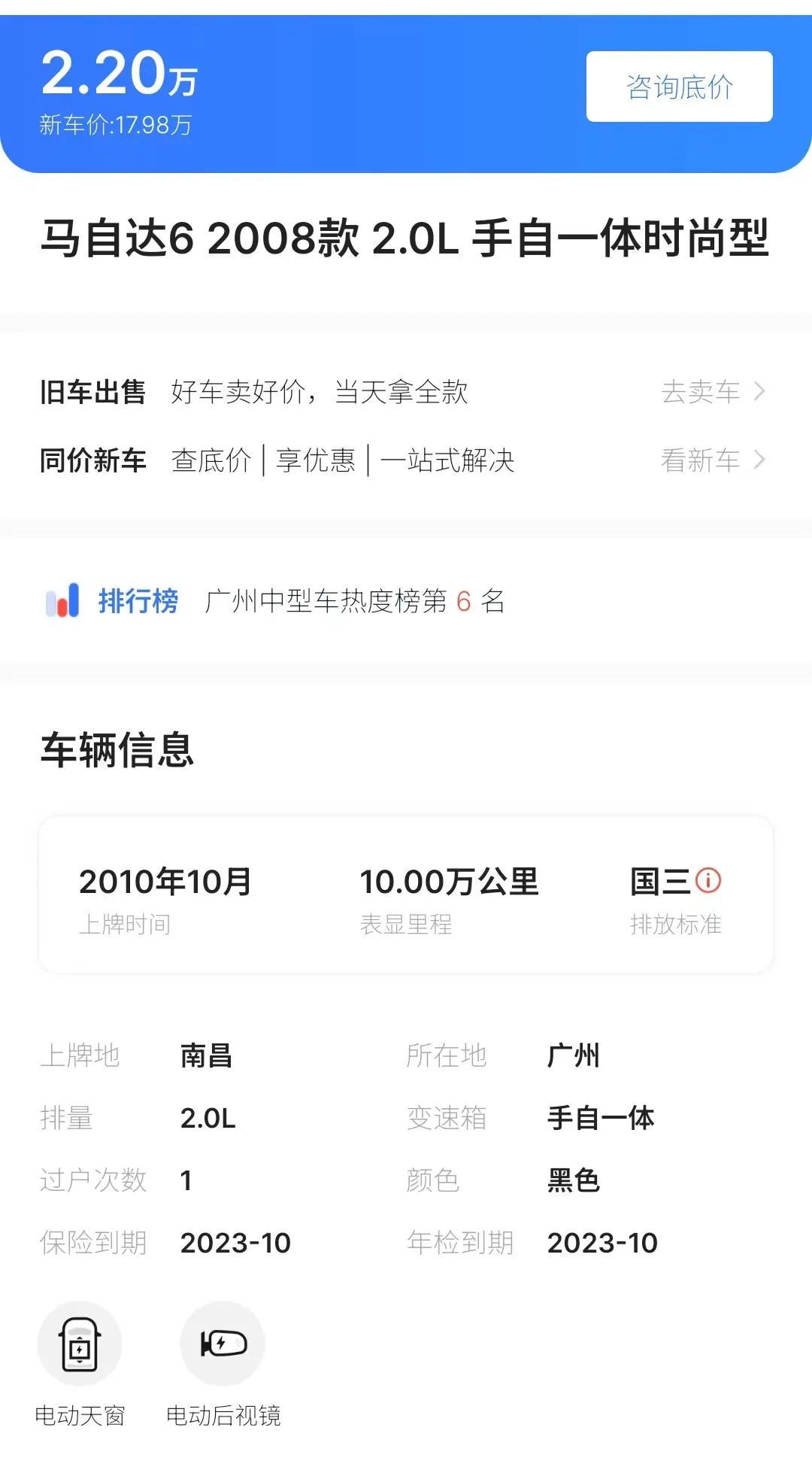Viewport: 812px width, 1470px height.
Task: Expand the 去卖车 chevron arrow
Action: tap(762, 392)
